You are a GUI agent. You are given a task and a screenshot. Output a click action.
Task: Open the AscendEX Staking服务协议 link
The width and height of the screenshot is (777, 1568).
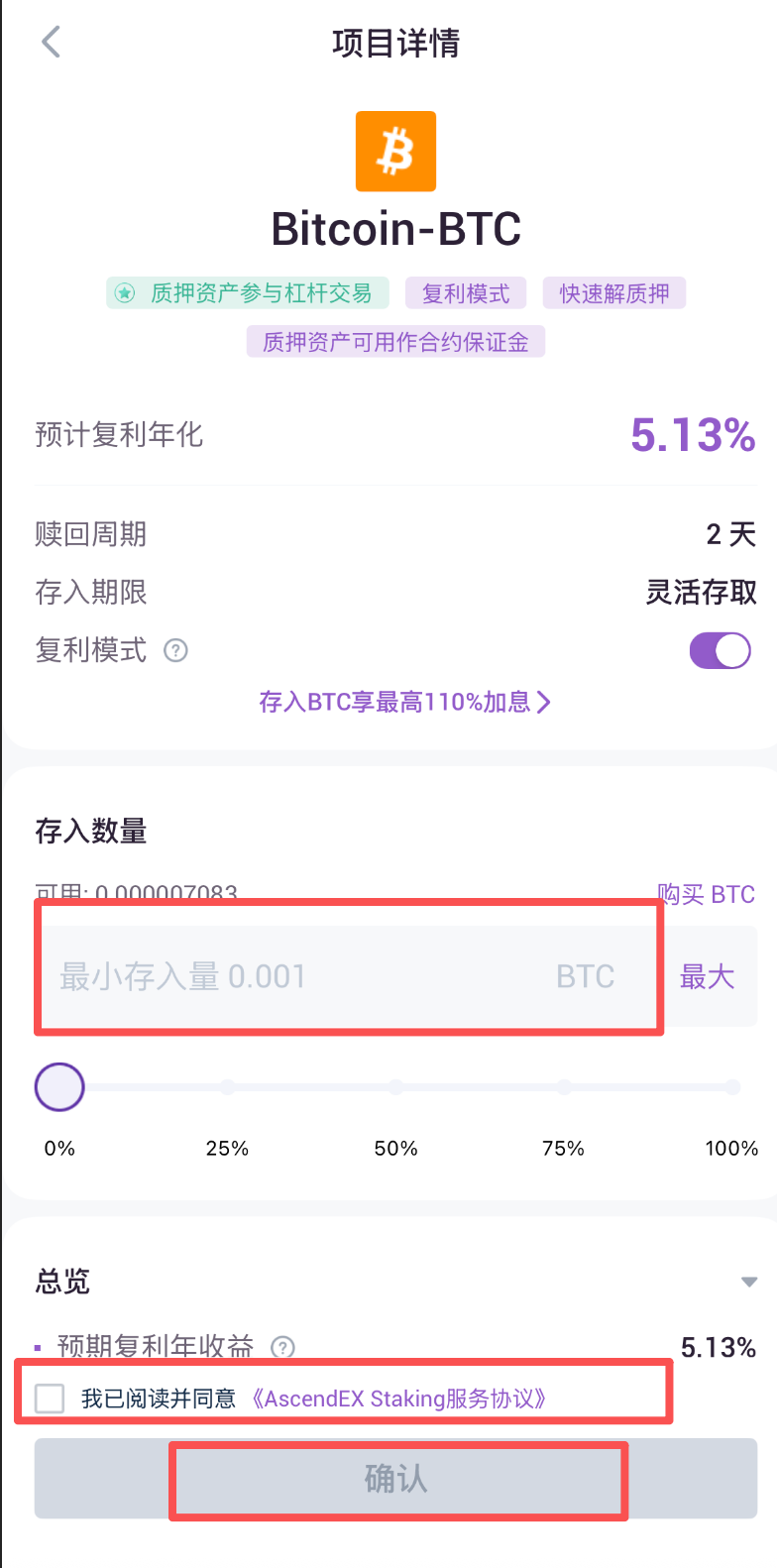tap(396, 1399)
